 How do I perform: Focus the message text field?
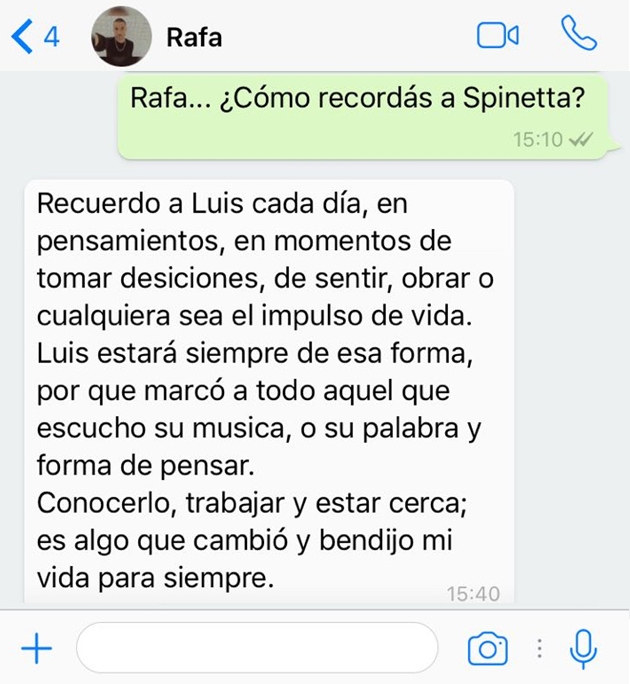click(x=256, y=650)
